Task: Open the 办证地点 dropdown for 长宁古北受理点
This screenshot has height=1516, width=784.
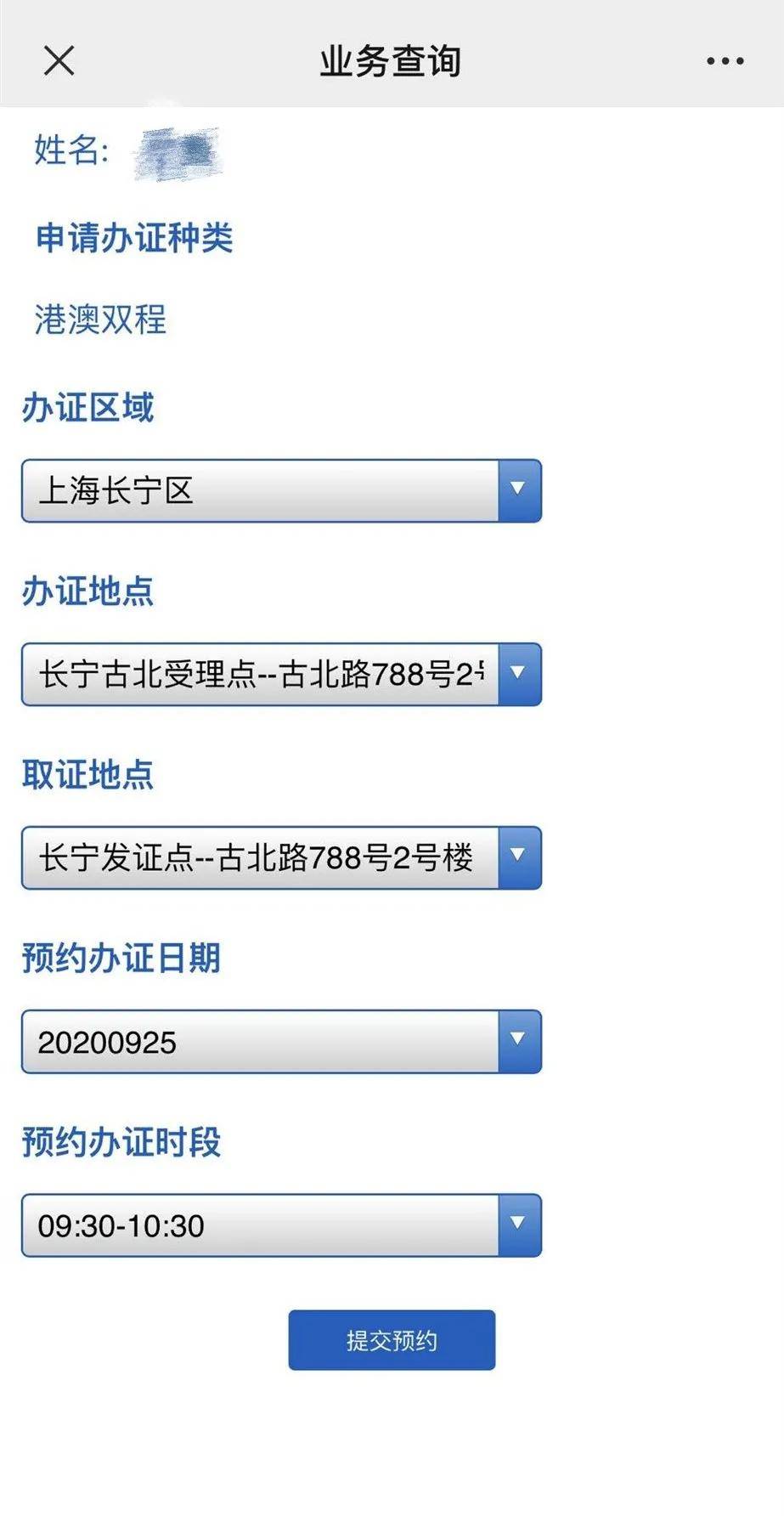Action: (x=281, y=674)
